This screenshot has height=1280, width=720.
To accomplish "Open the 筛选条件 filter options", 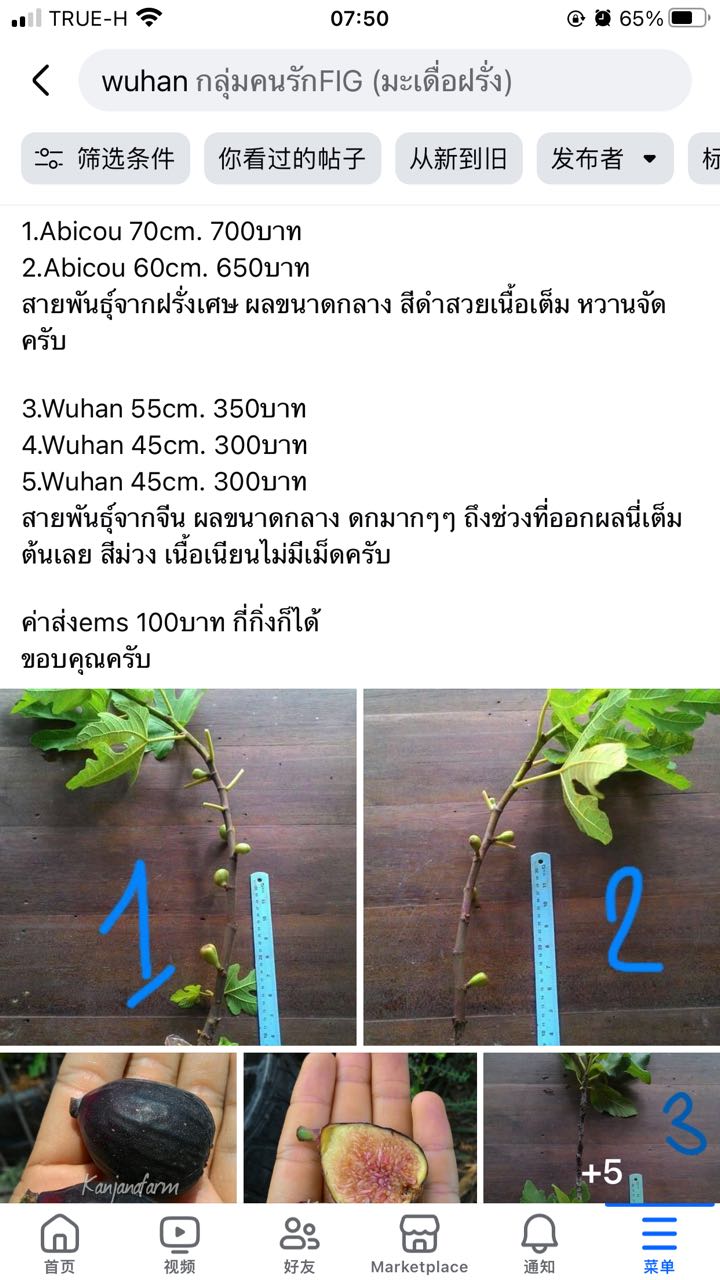I will pos(105,158).
